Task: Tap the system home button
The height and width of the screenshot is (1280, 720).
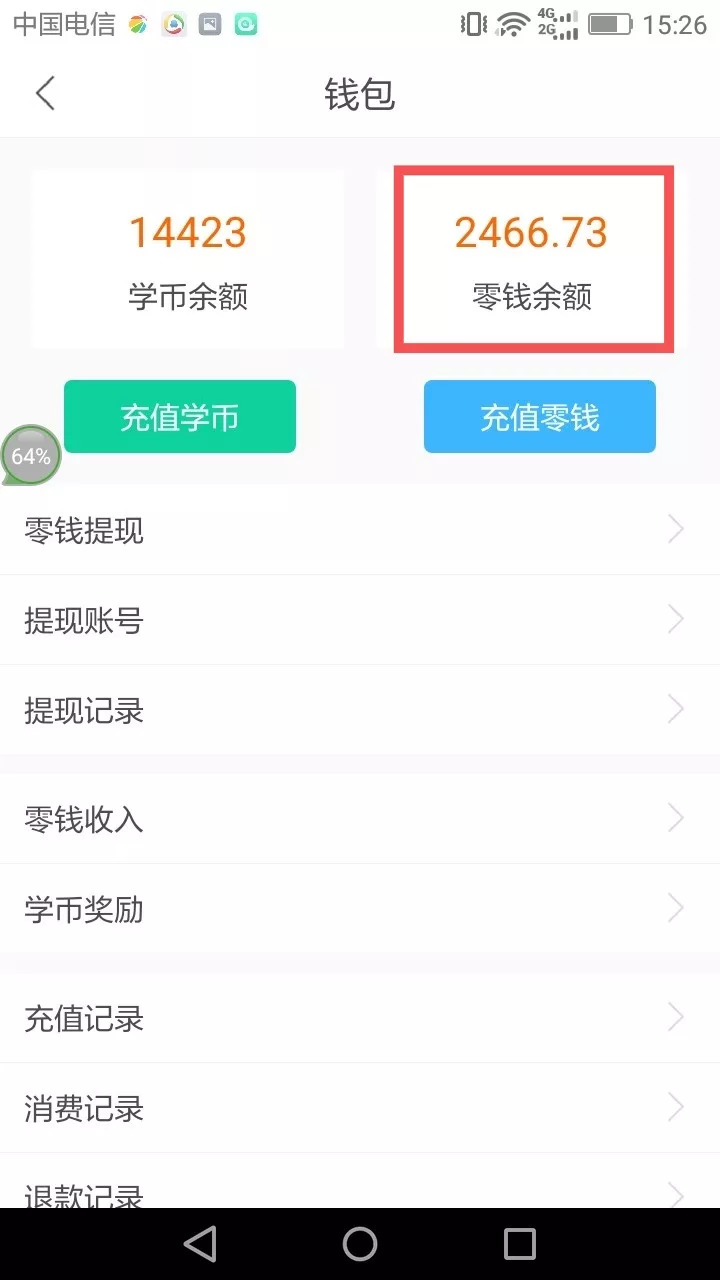Action: 360,1244
